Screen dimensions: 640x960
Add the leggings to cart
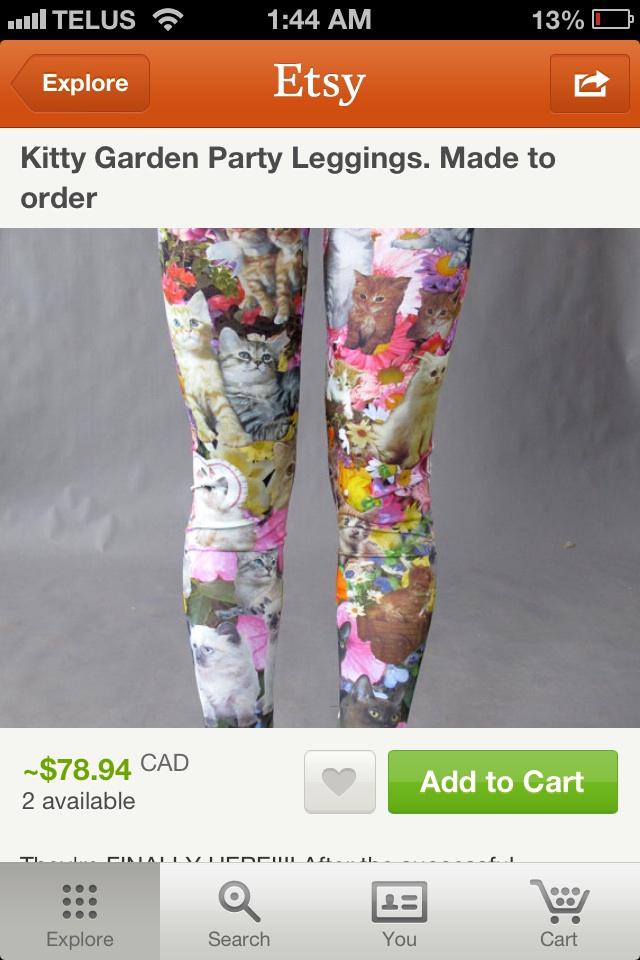point(502,782)
